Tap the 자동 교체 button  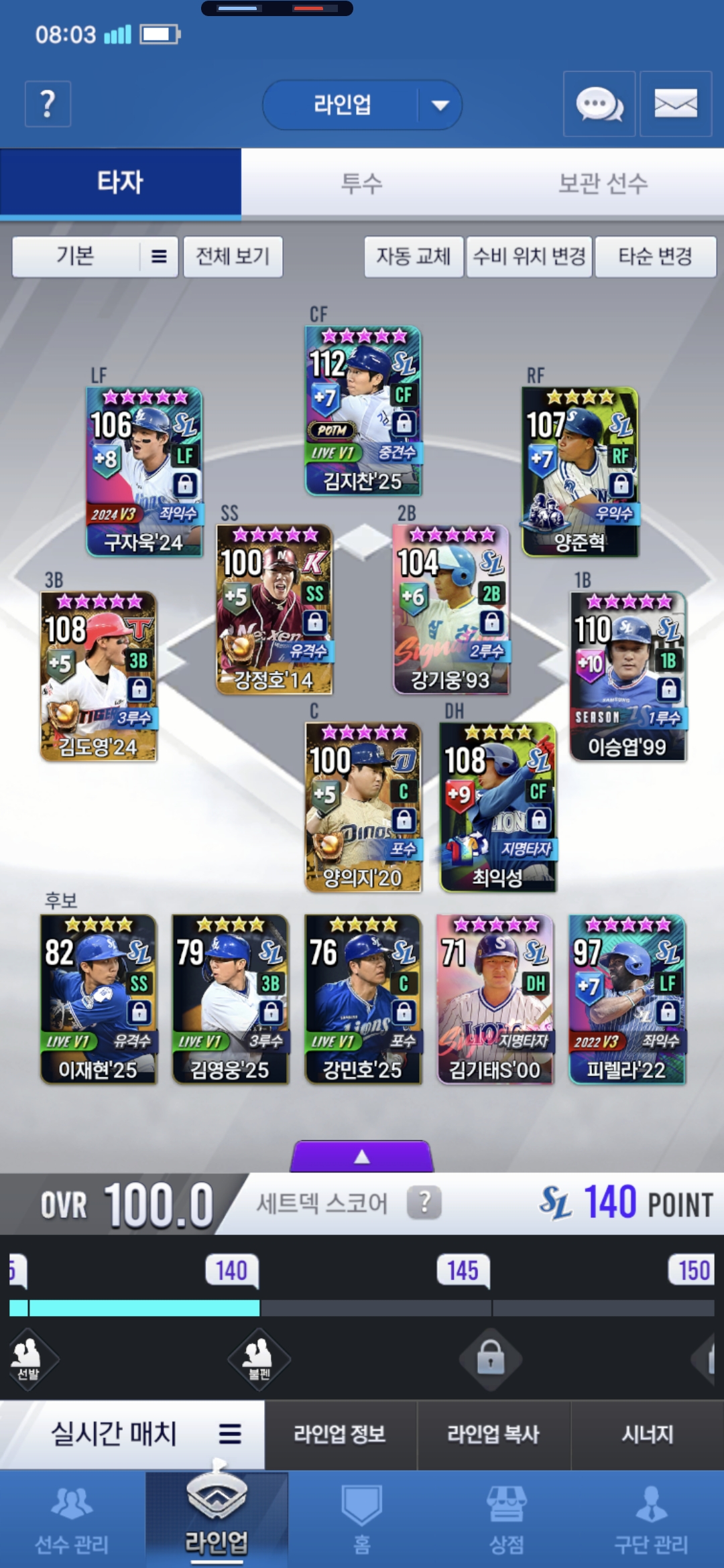coord(413,256)
